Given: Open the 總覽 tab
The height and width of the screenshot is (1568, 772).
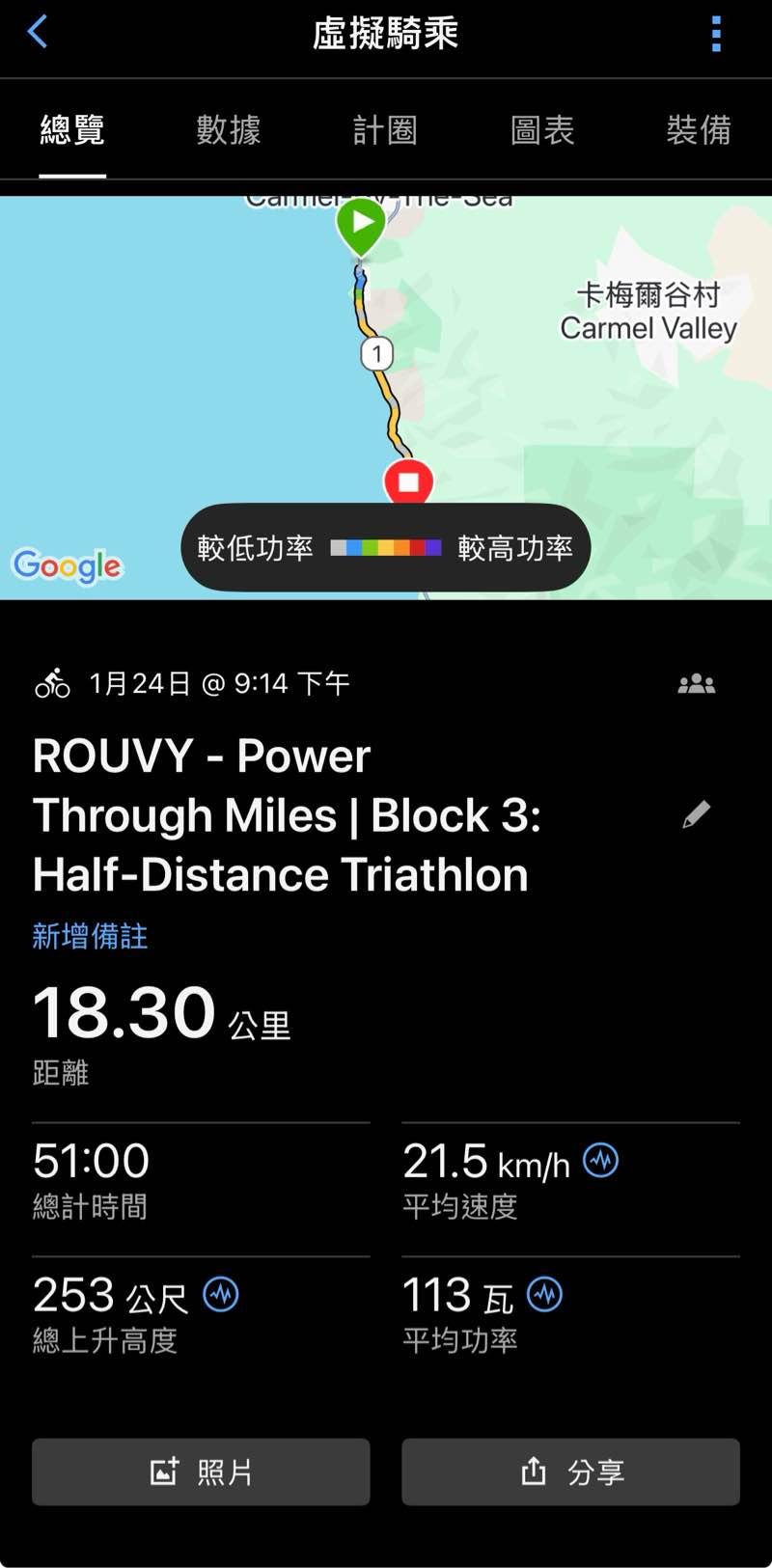Looking at the screenshot, I should click(72, 130).
